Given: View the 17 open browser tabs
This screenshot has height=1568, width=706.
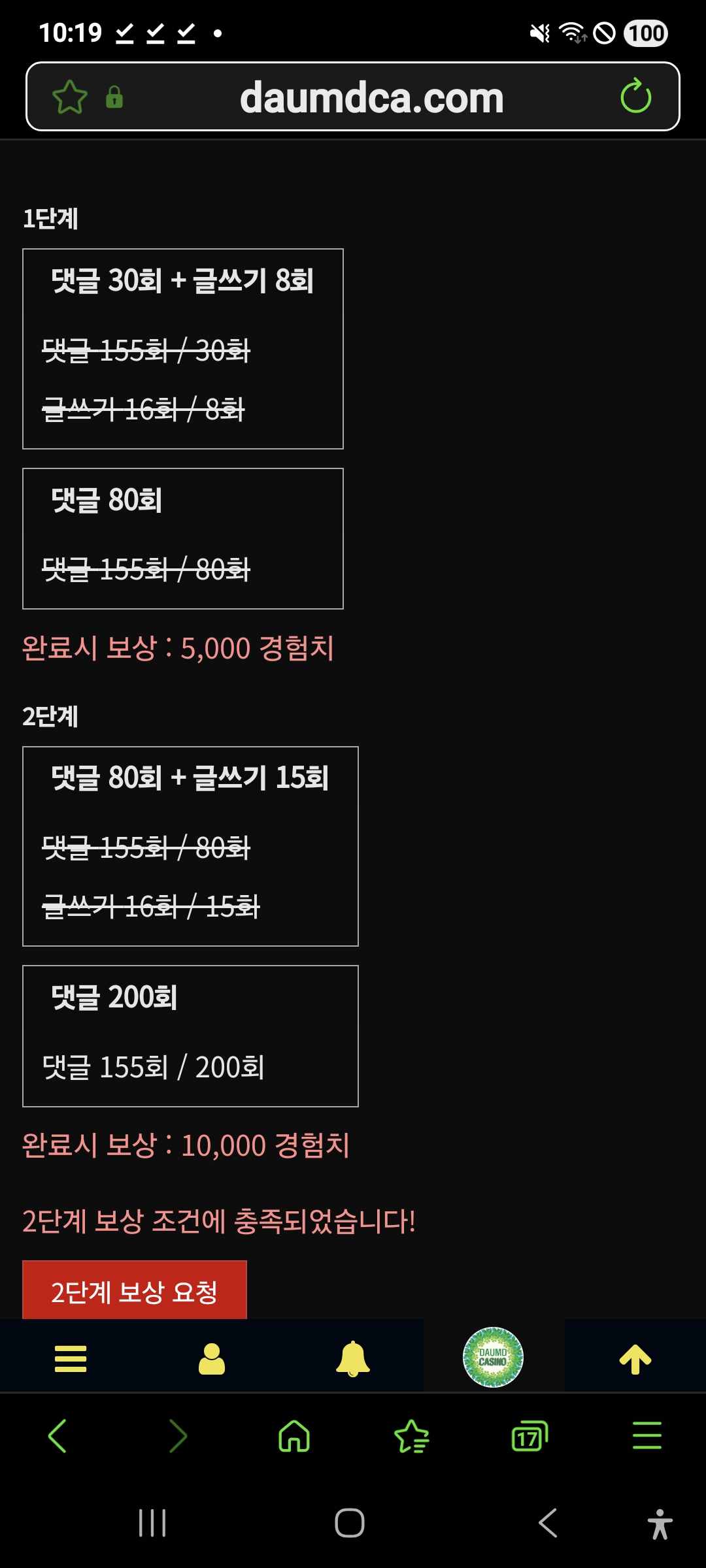Looking at the screenshot, I should (529, 1436).
